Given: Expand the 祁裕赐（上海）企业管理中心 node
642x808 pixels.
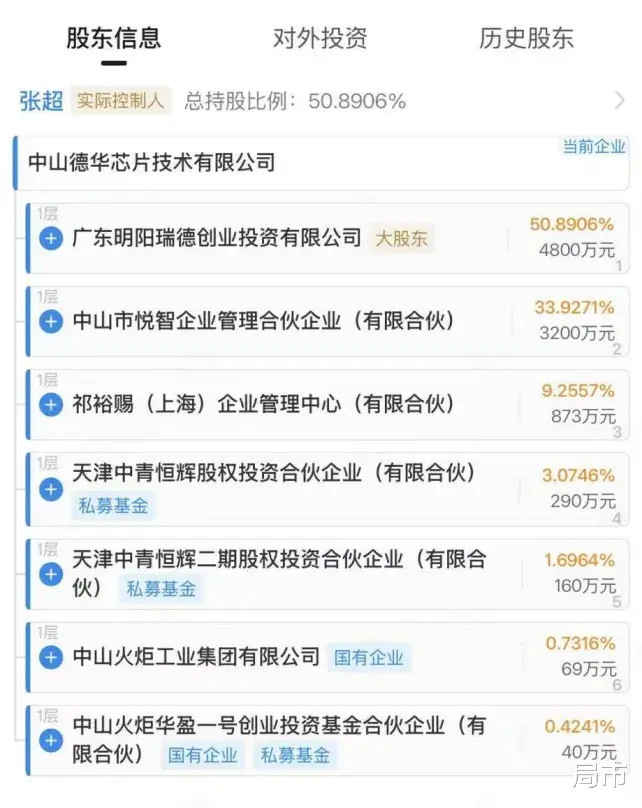Looking at the screenshot, I should [51, 404].
